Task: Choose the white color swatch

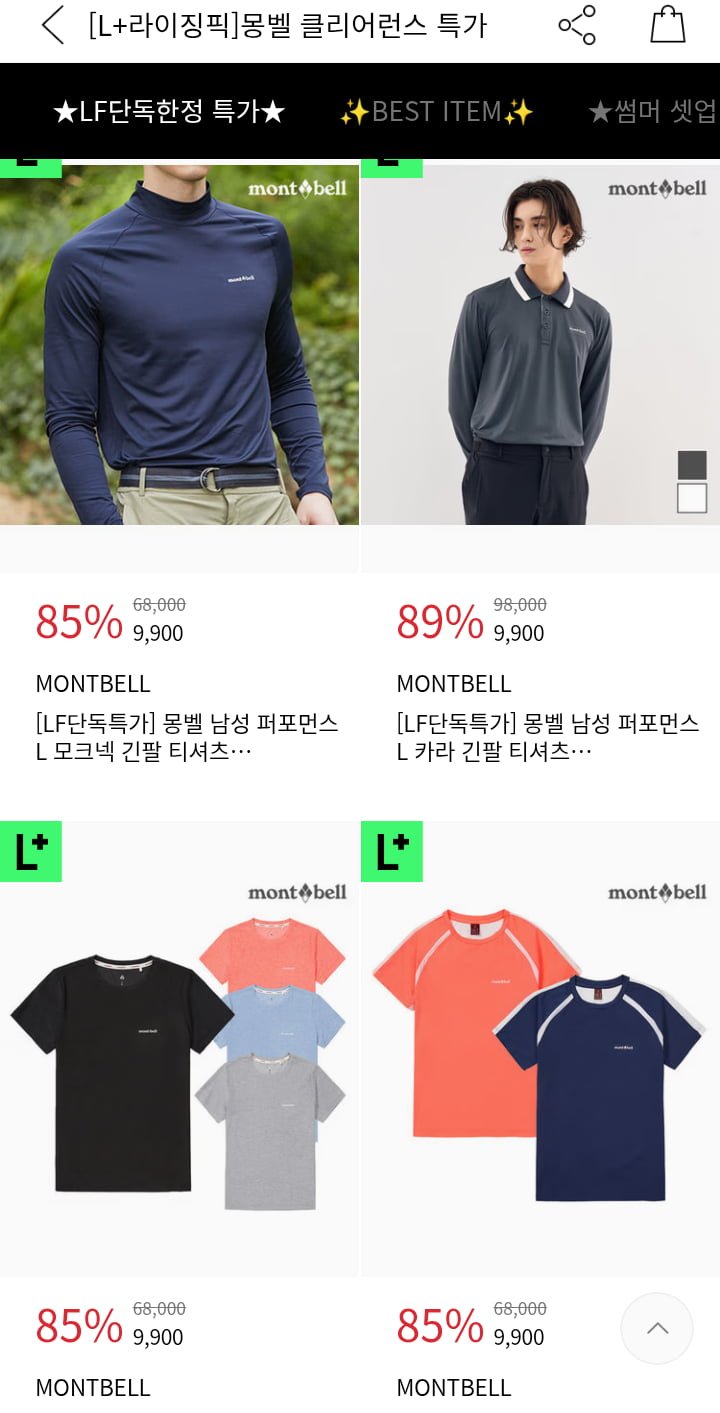Action: (692, 498)
